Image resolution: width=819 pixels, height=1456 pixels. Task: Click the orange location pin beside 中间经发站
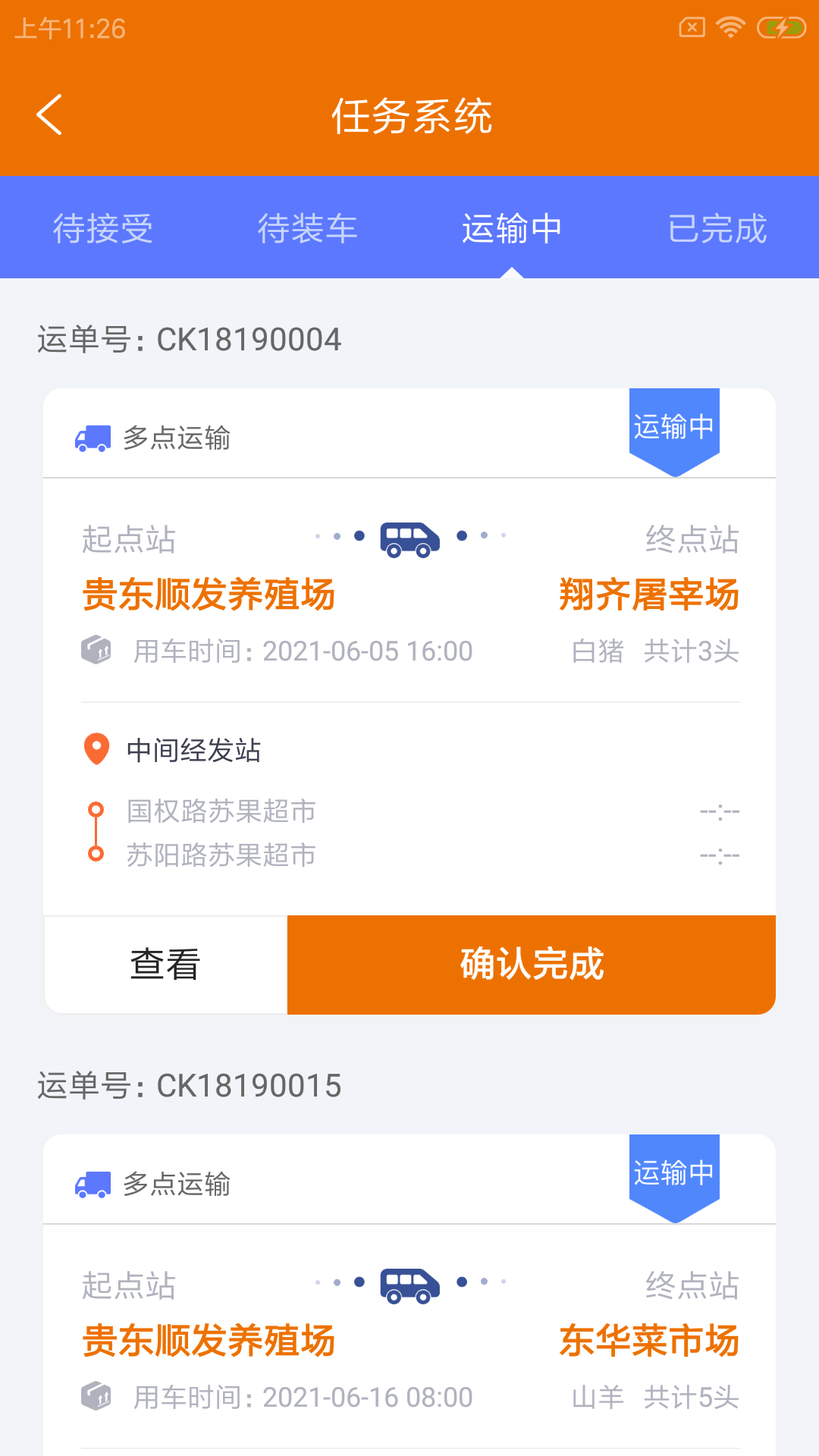click(x=96, y=749)
